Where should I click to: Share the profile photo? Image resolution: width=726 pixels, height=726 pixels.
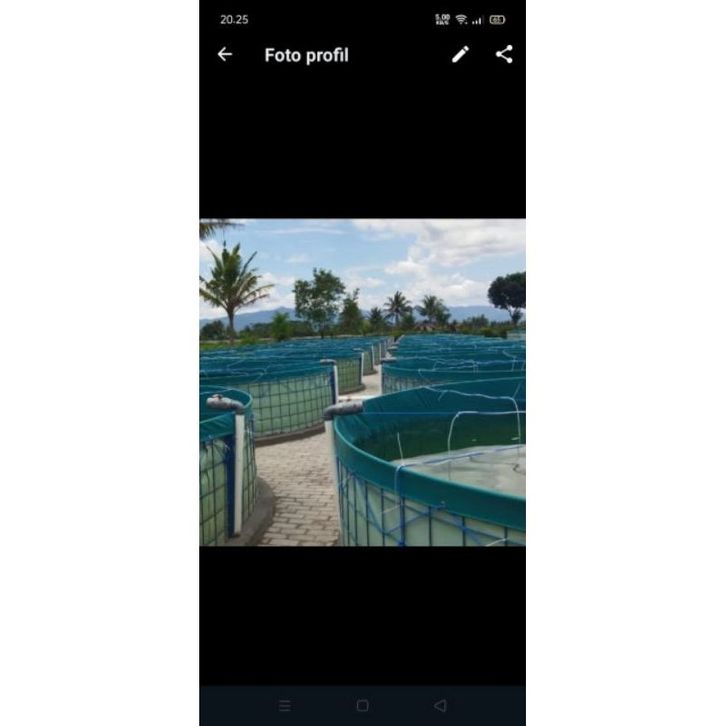[504, 55]
